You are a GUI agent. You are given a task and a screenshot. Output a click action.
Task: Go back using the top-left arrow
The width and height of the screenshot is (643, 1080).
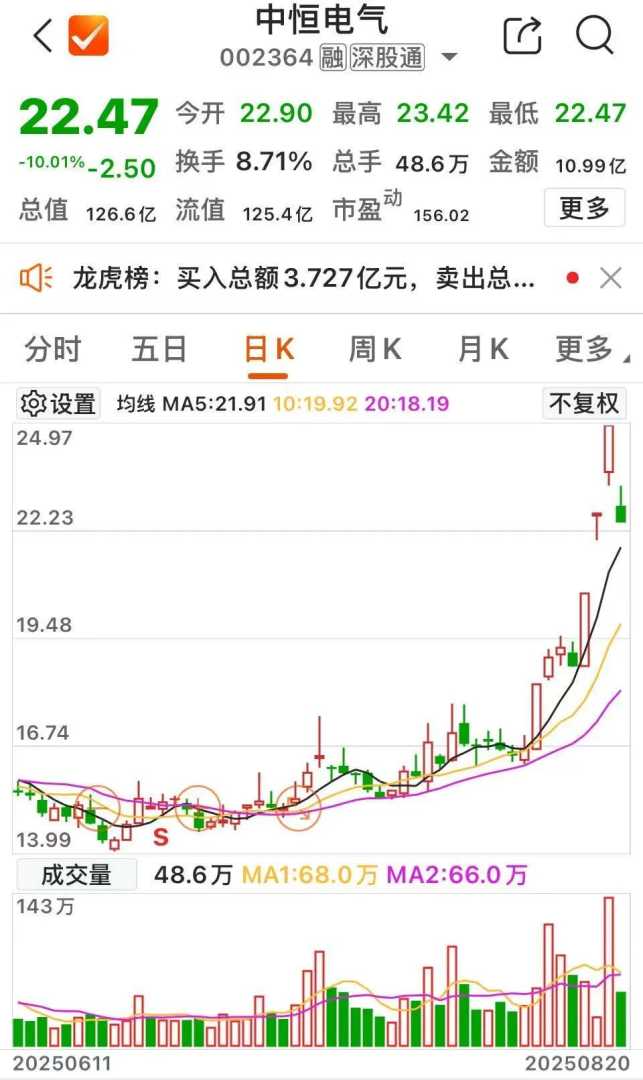click(x=42, y=37)
